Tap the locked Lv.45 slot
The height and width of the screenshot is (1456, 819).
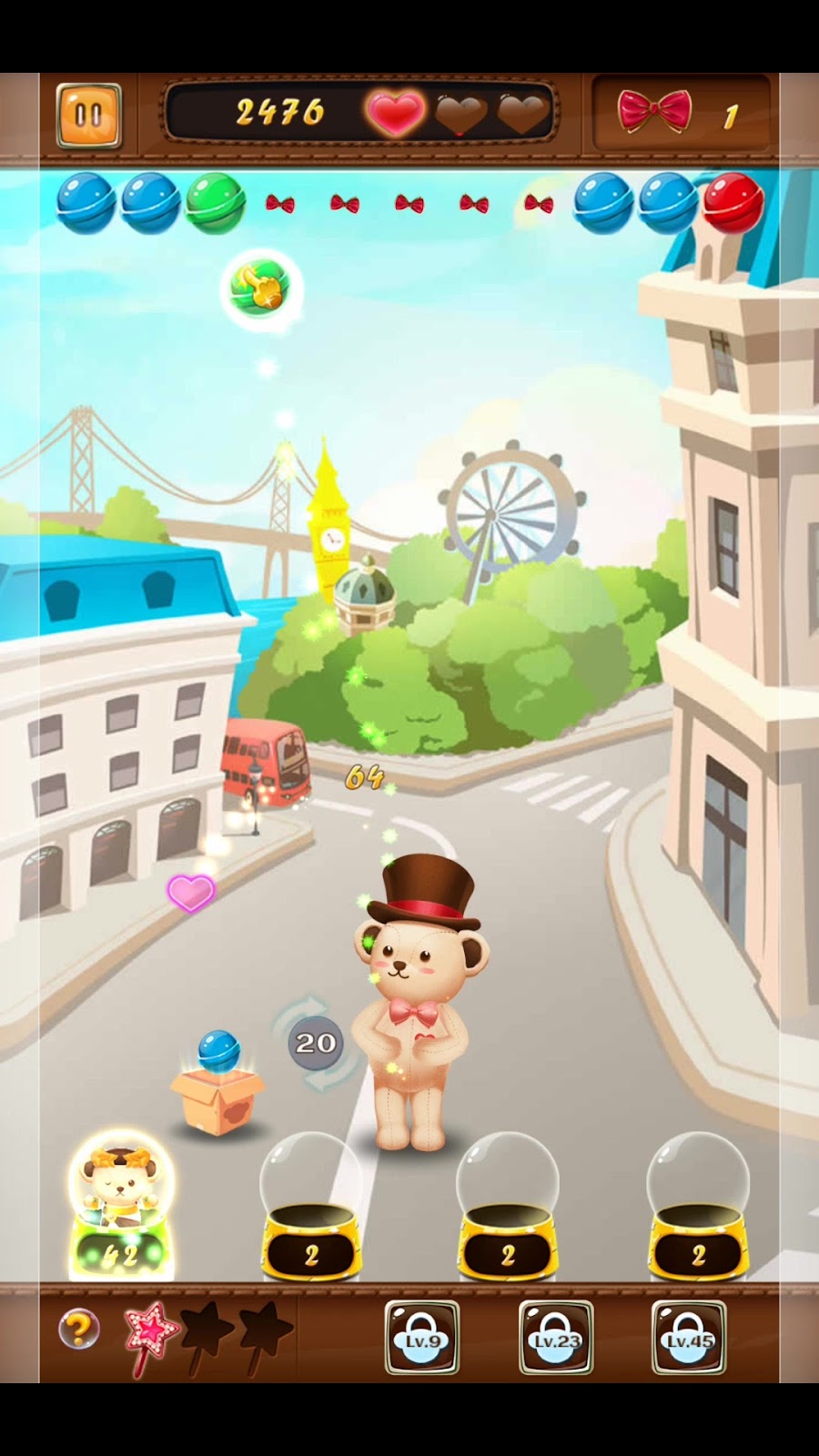pyautogui.click(x=689, y=1336)
